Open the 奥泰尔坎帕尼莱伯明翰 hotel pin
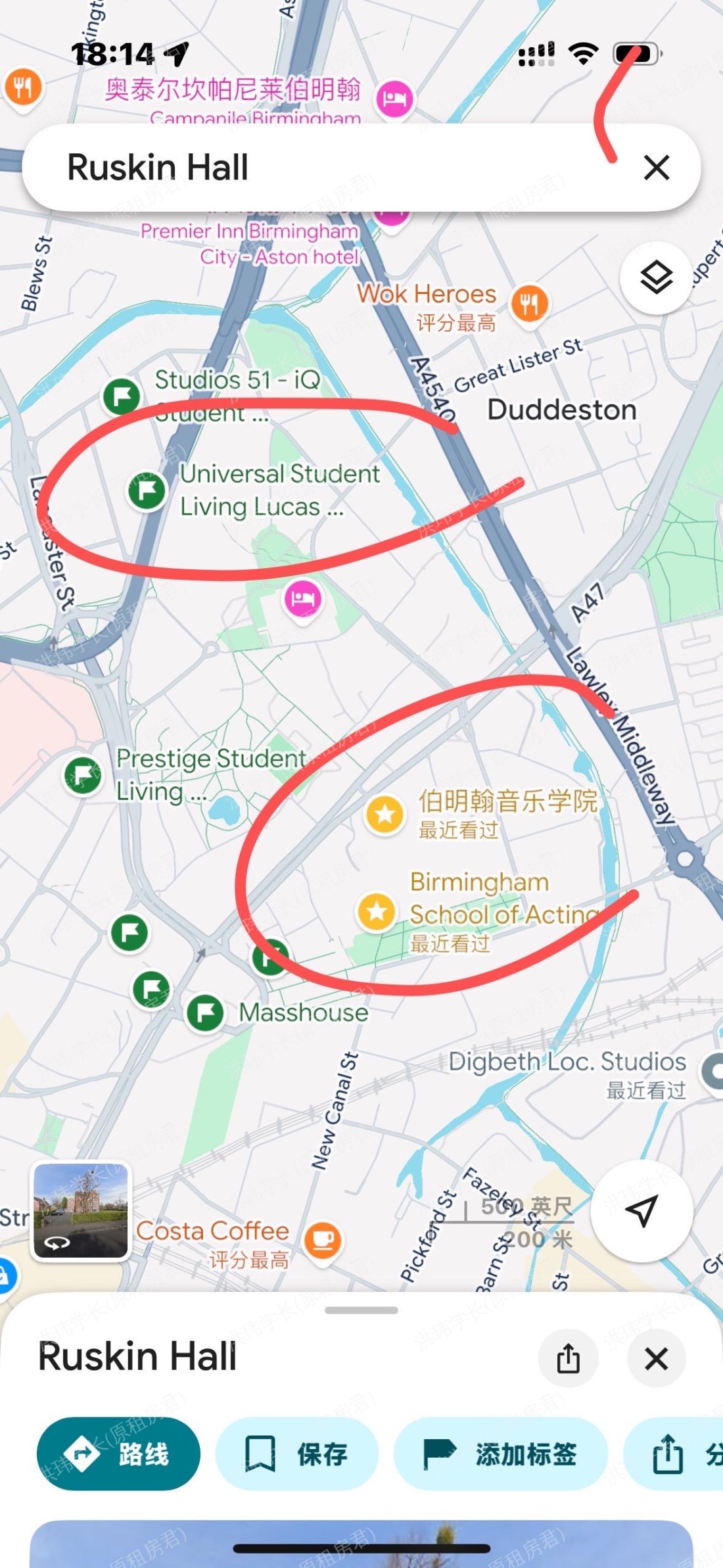The height and width of the screenshot is (1568, 723). coord(394,99)
